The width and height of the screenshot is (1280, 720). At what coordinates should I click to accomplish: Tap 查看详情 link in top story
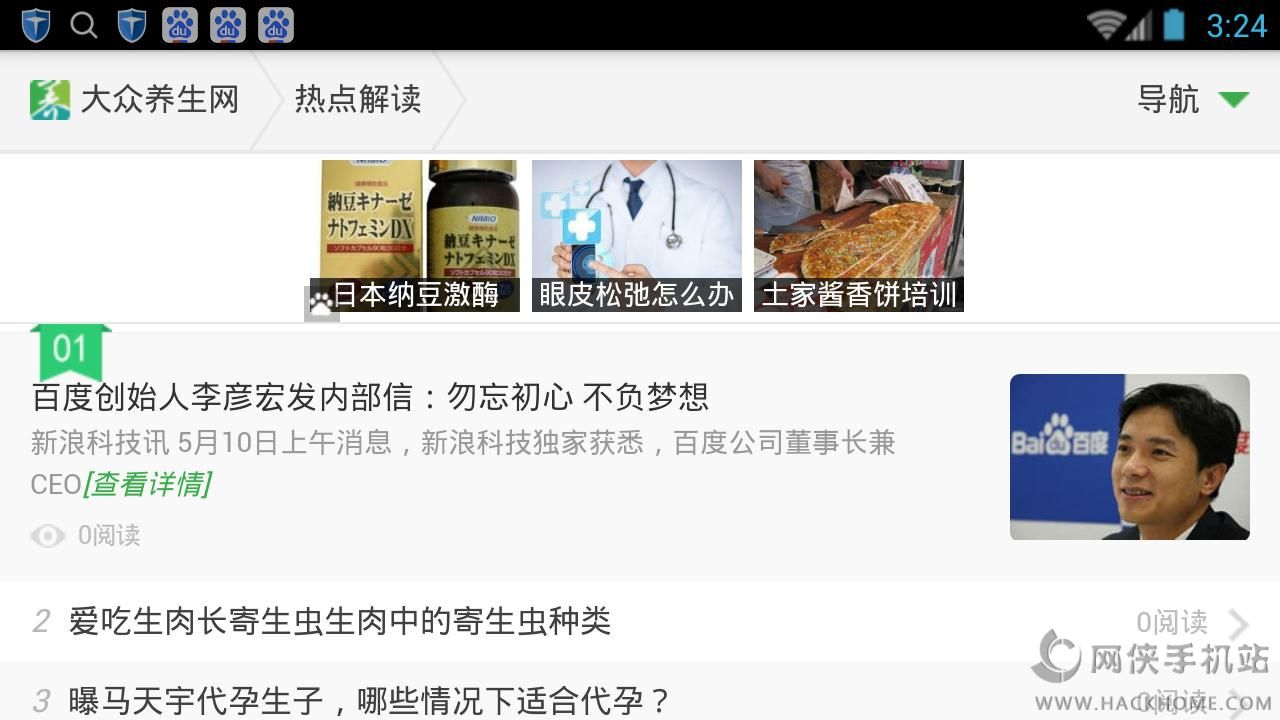147,485
